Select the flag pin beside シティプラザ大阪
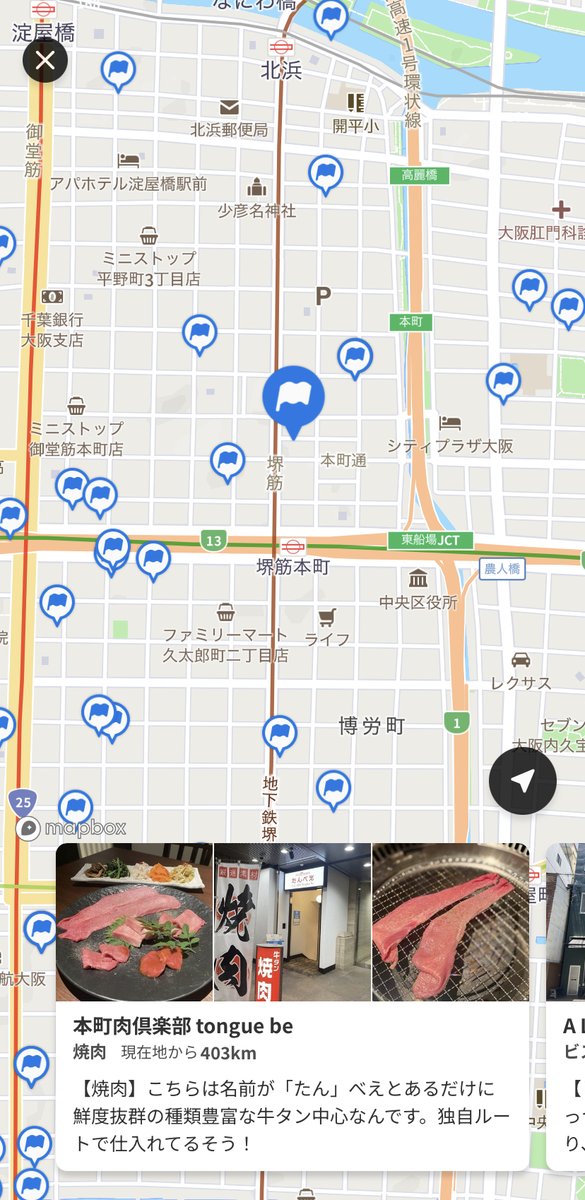This screenshot has width=585, height=1200. [x=503, y=382]
